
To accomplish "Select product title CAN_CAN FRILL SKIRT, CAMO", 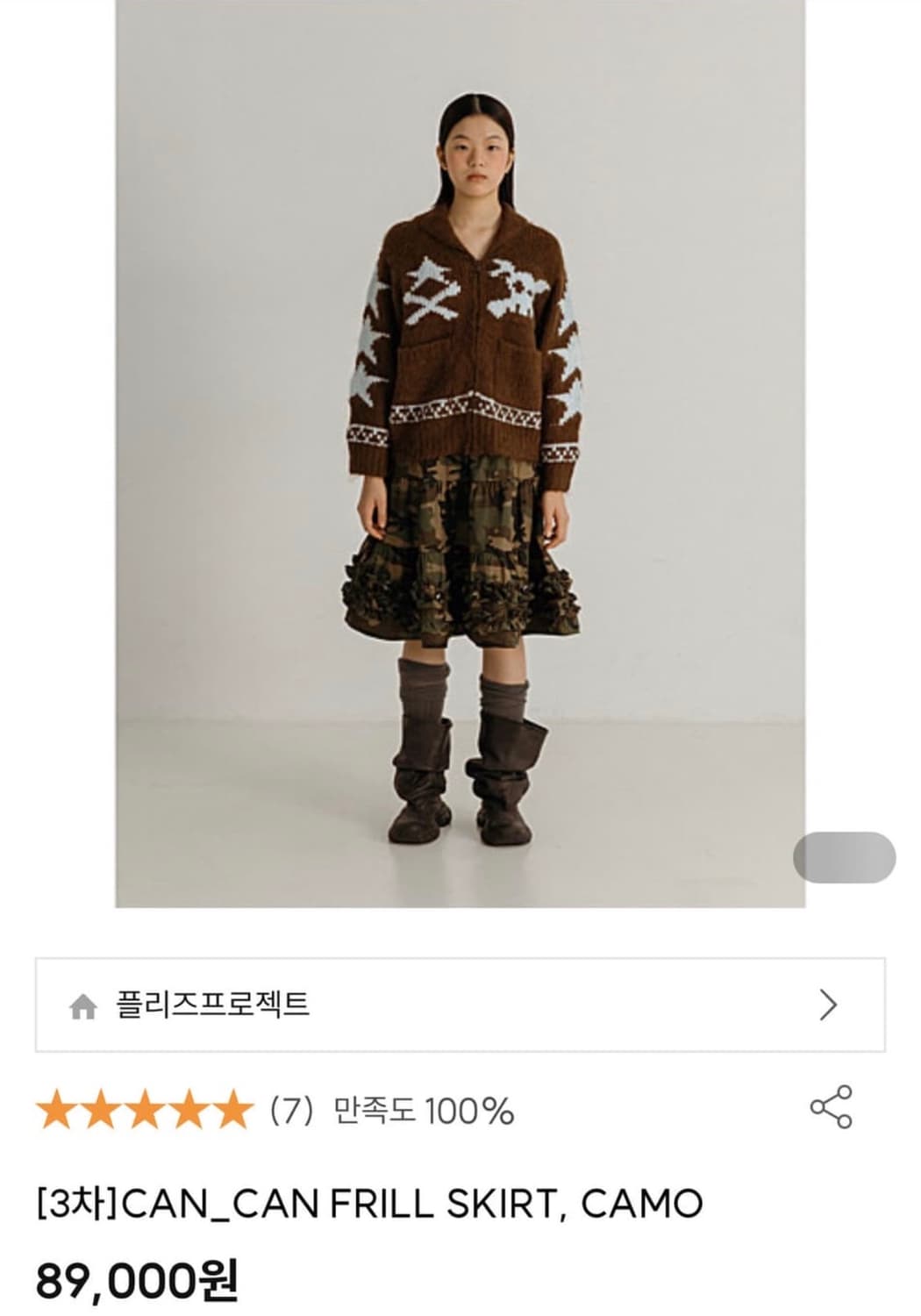I will tap(368, 1198).
